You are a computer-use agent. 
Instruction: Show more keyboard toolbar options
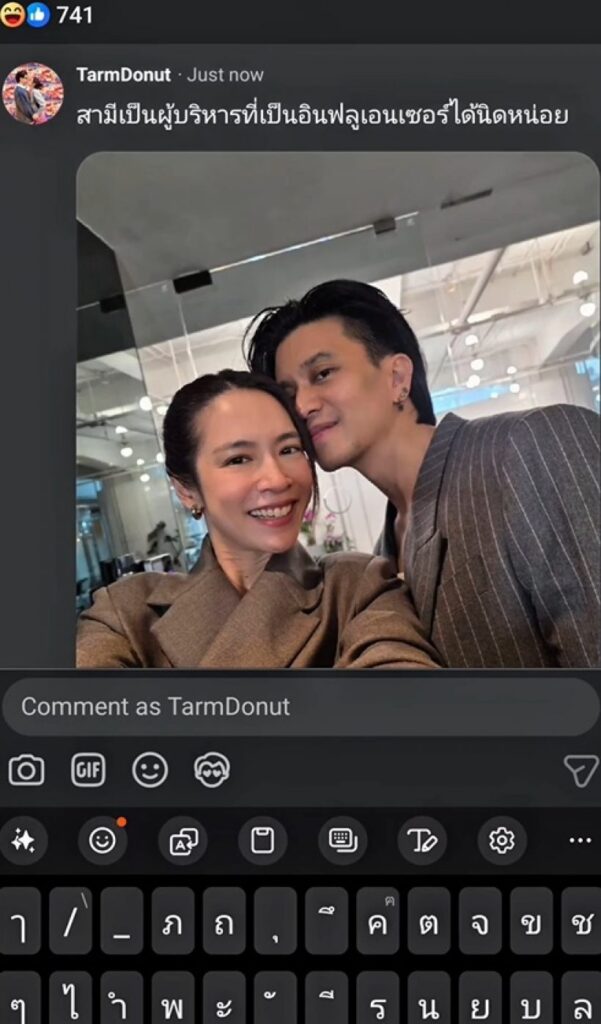pyautogui.click(x=580, y=841)
